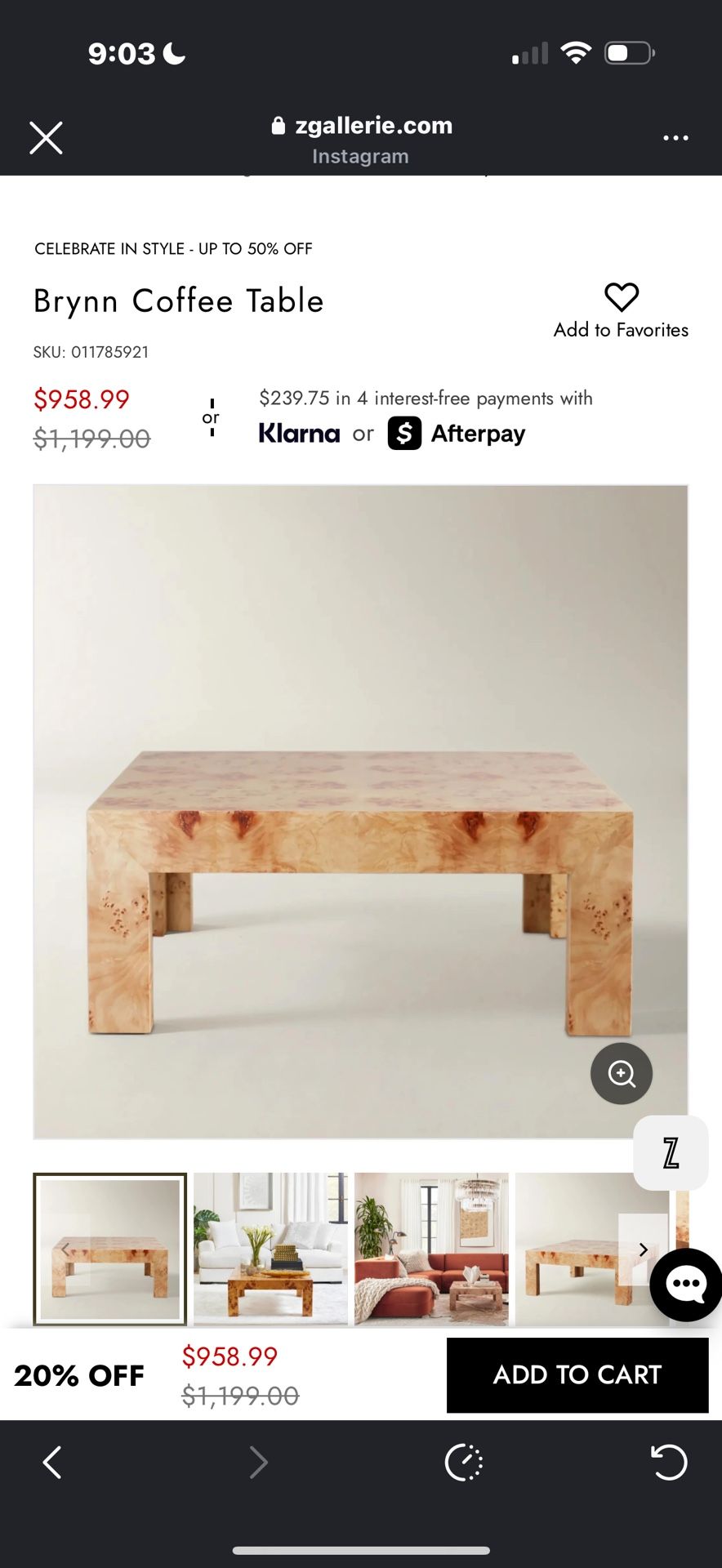
Task: Open the live chat bubble
Action: (686, 1285)
